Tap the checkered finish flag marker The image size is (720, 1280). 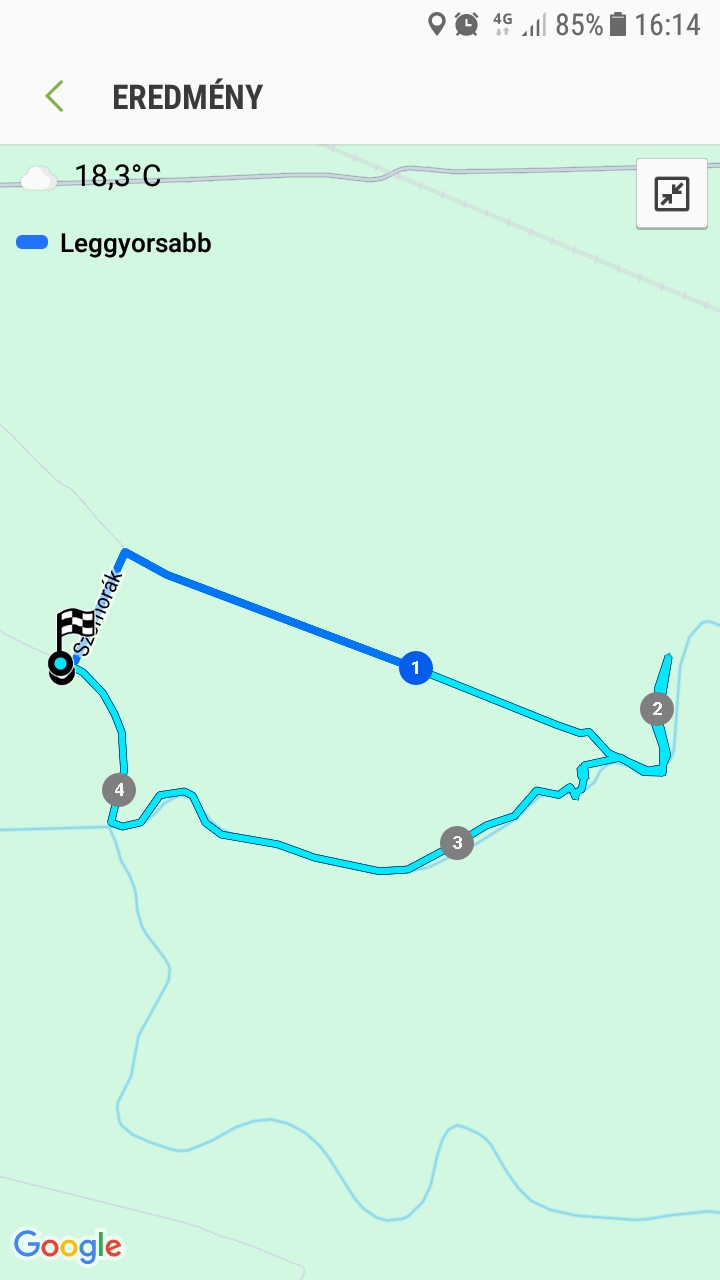[73, 628]
